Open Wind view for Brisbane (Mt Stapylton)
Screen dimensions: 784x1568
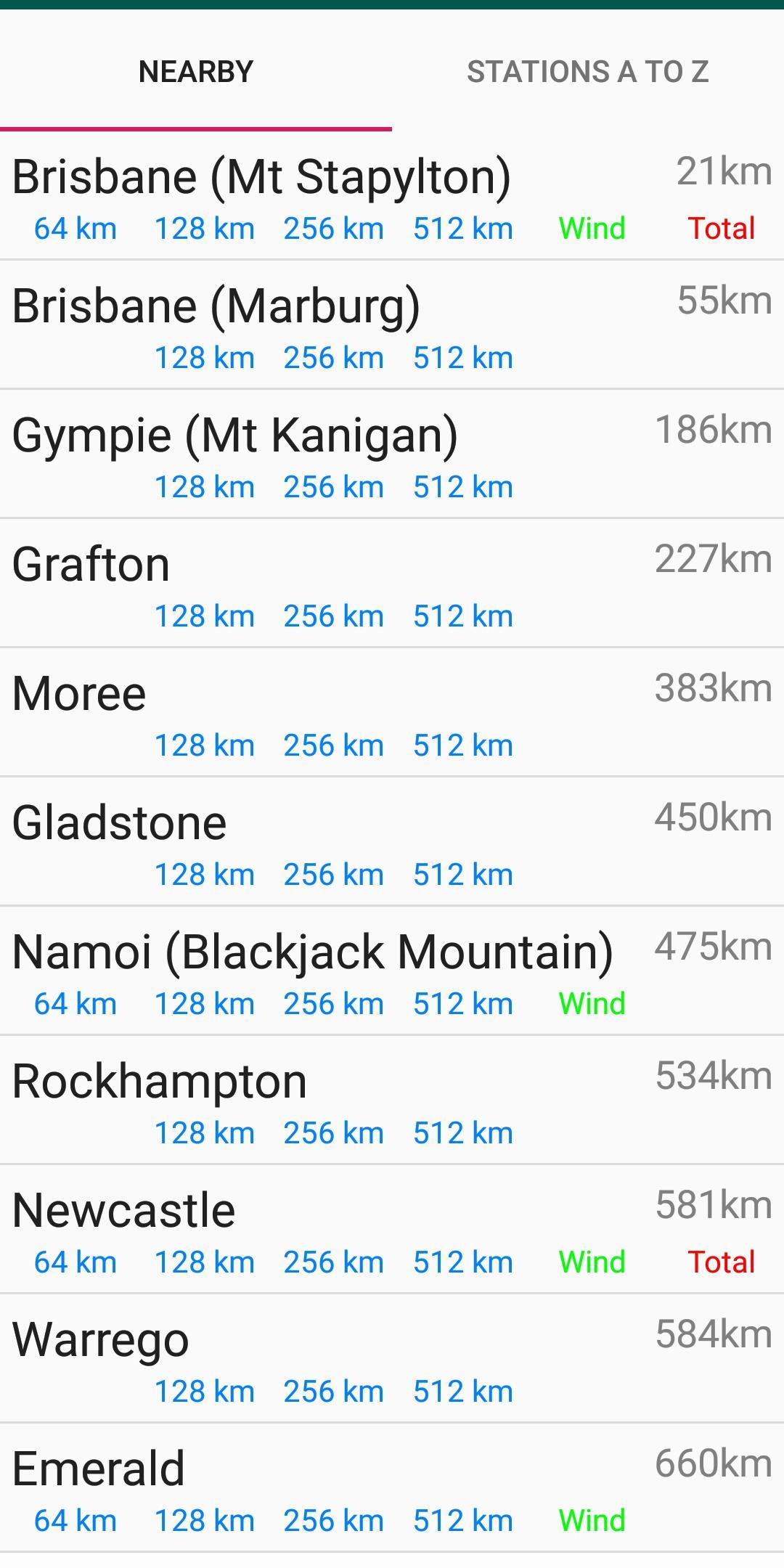(x=592, y=229)
